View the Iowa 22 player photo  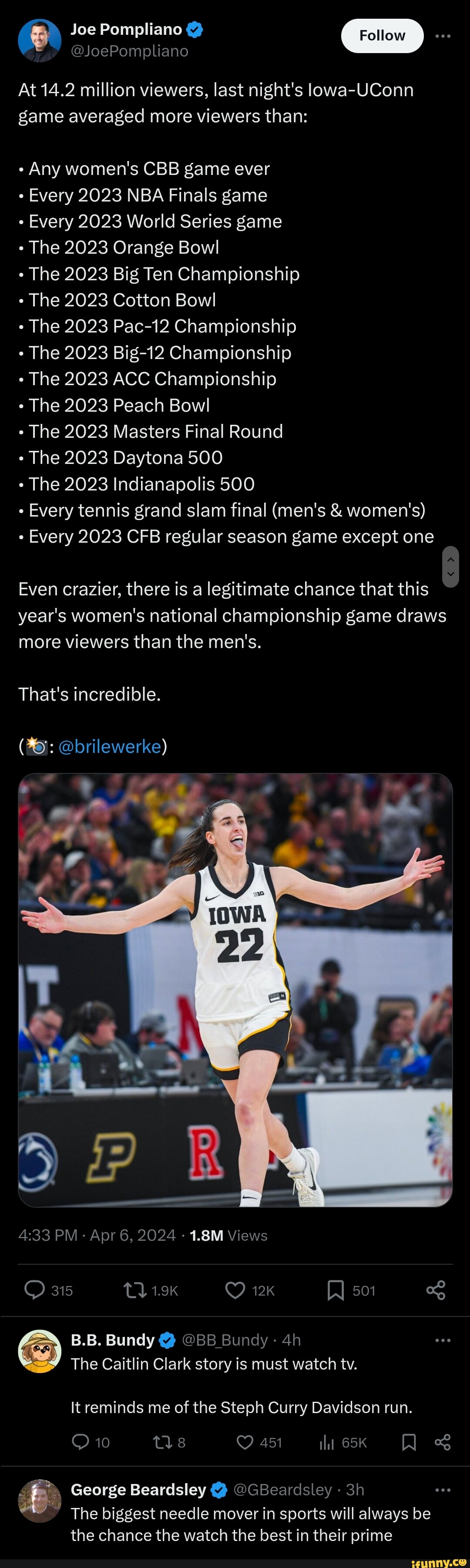235,989
